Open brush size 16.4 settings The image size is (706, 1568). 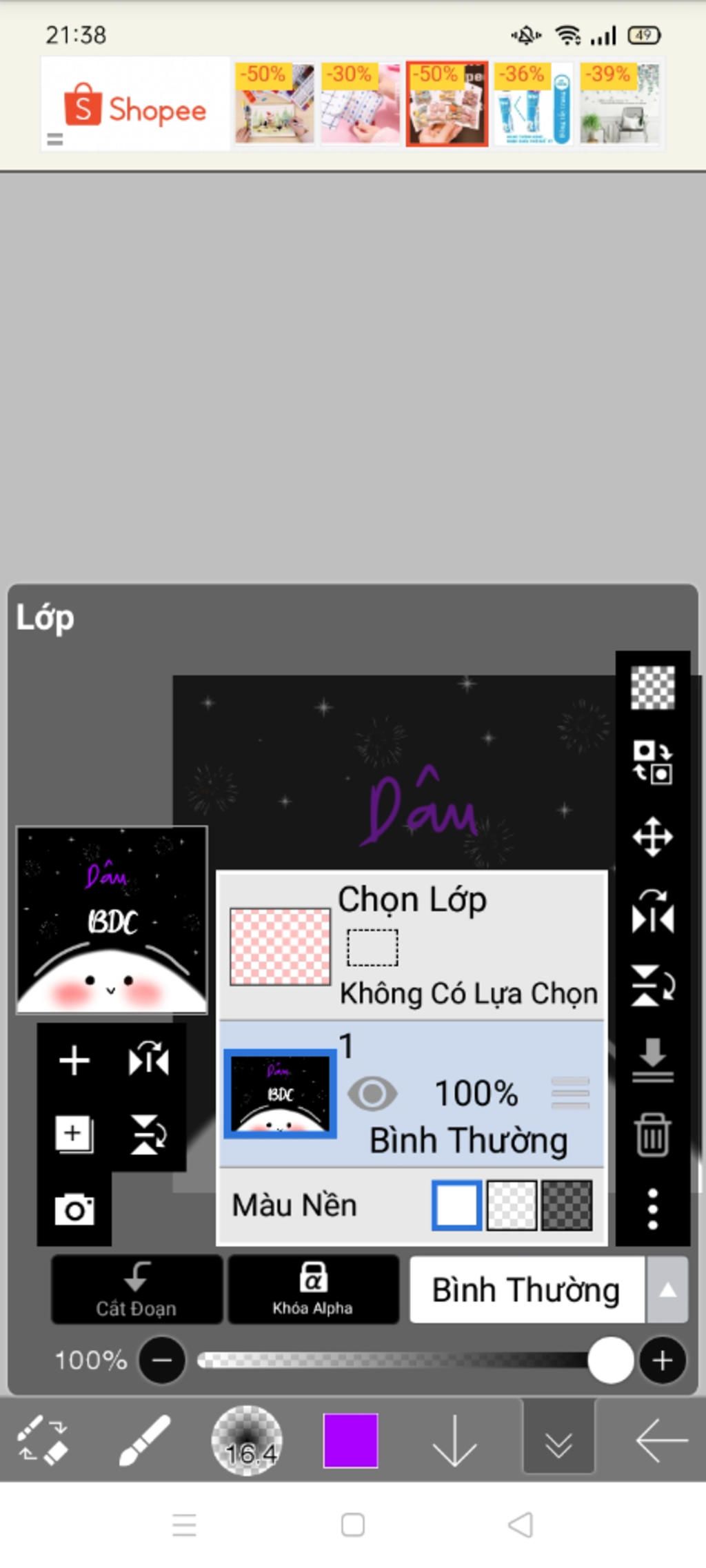pos(246,1440)
